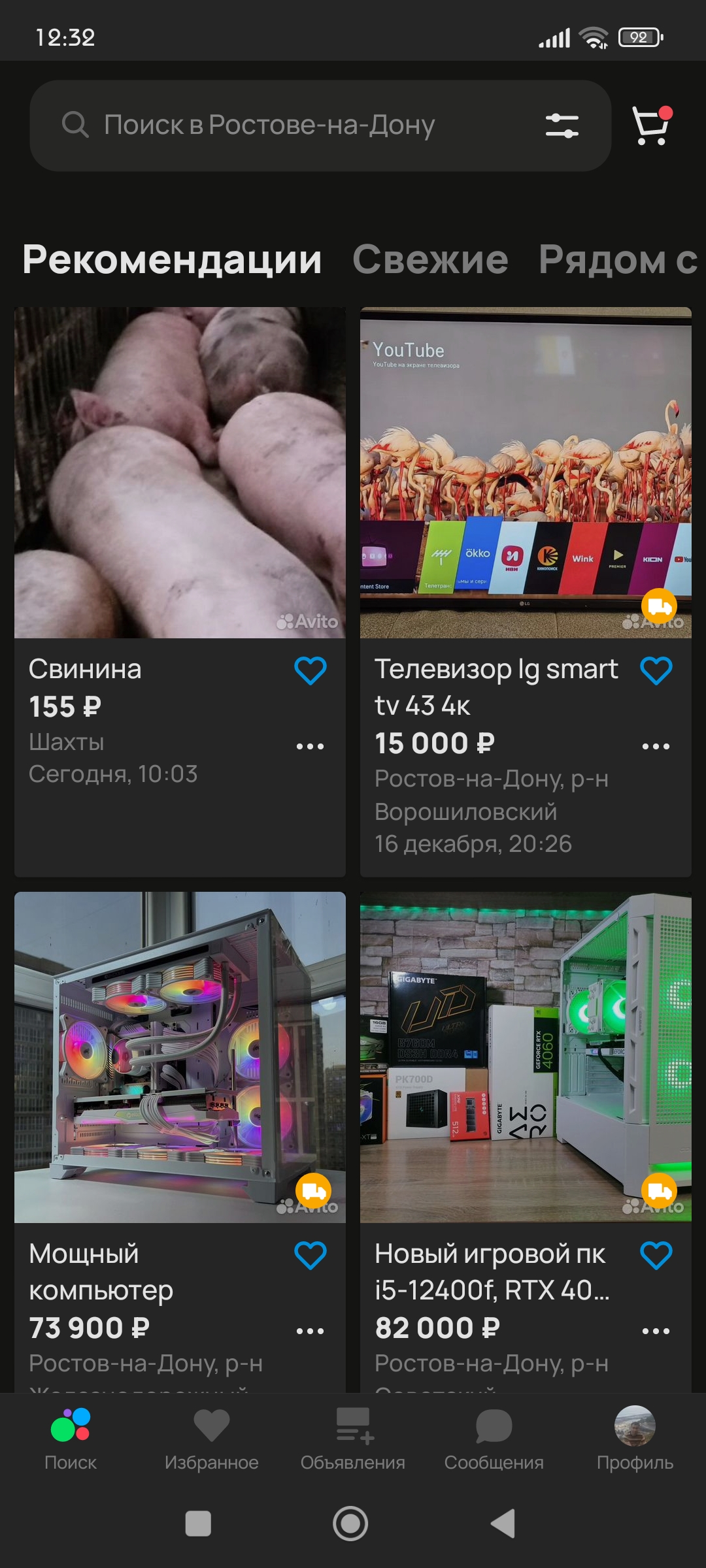Save Мощный компьютер to favorites

311,1256
